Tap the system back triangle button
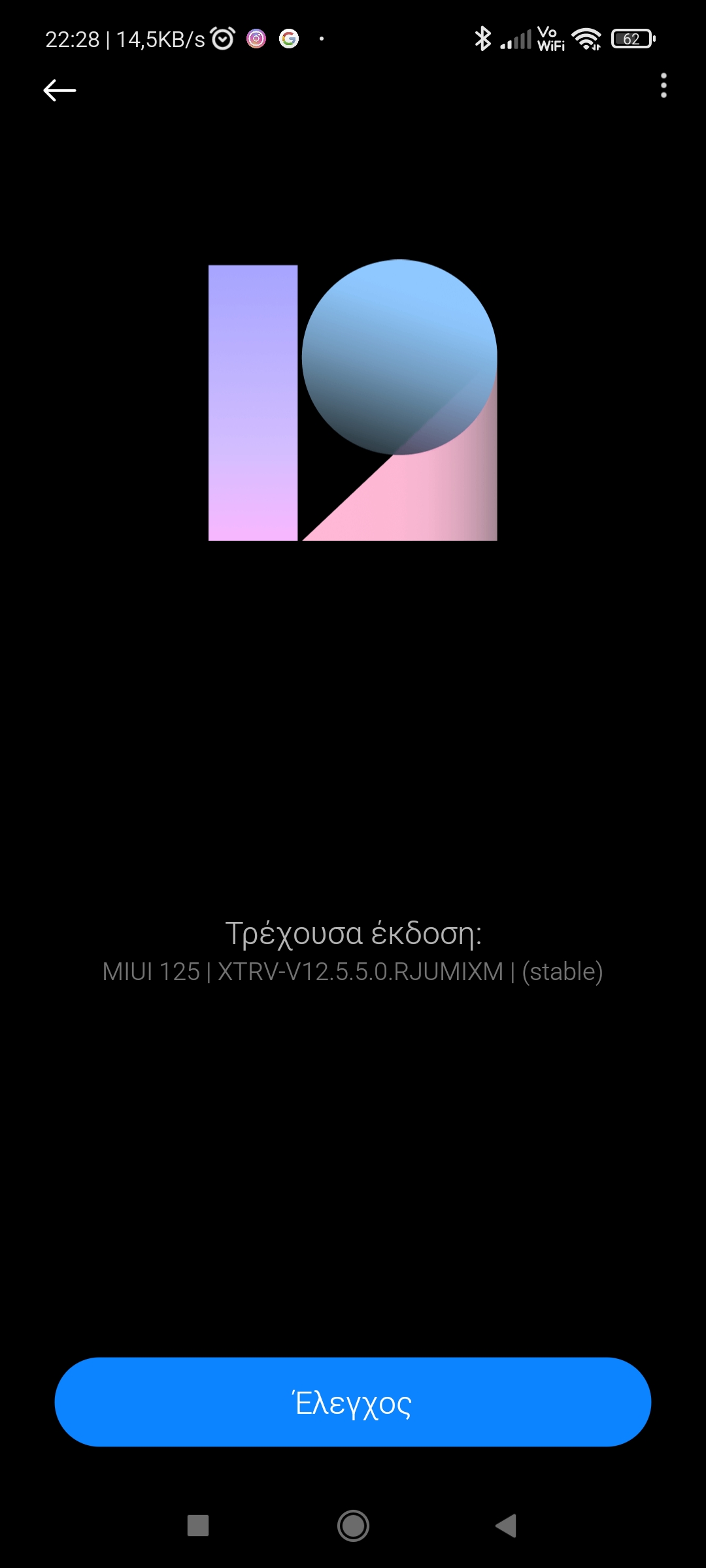This screenshot has width=706, height=1568. point(507,1526)
